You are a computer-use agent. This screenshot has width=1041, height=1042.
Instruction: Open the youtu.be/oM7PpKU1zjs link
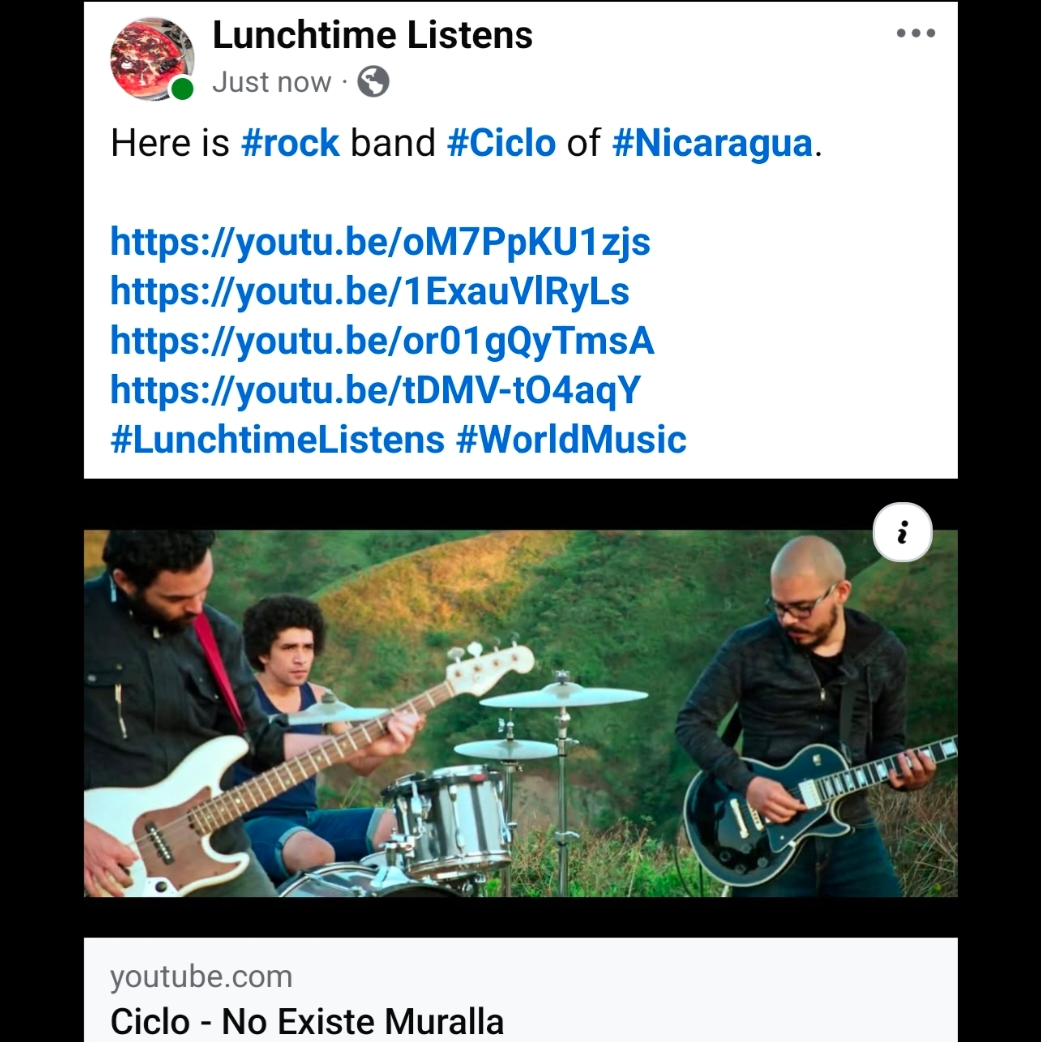click(380, 242)
